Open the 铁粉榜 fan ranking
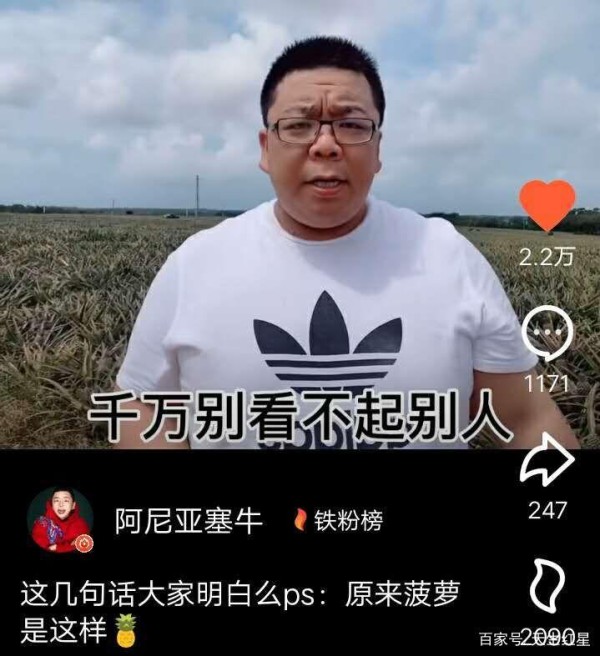The image size is (600, 656). 338,521
